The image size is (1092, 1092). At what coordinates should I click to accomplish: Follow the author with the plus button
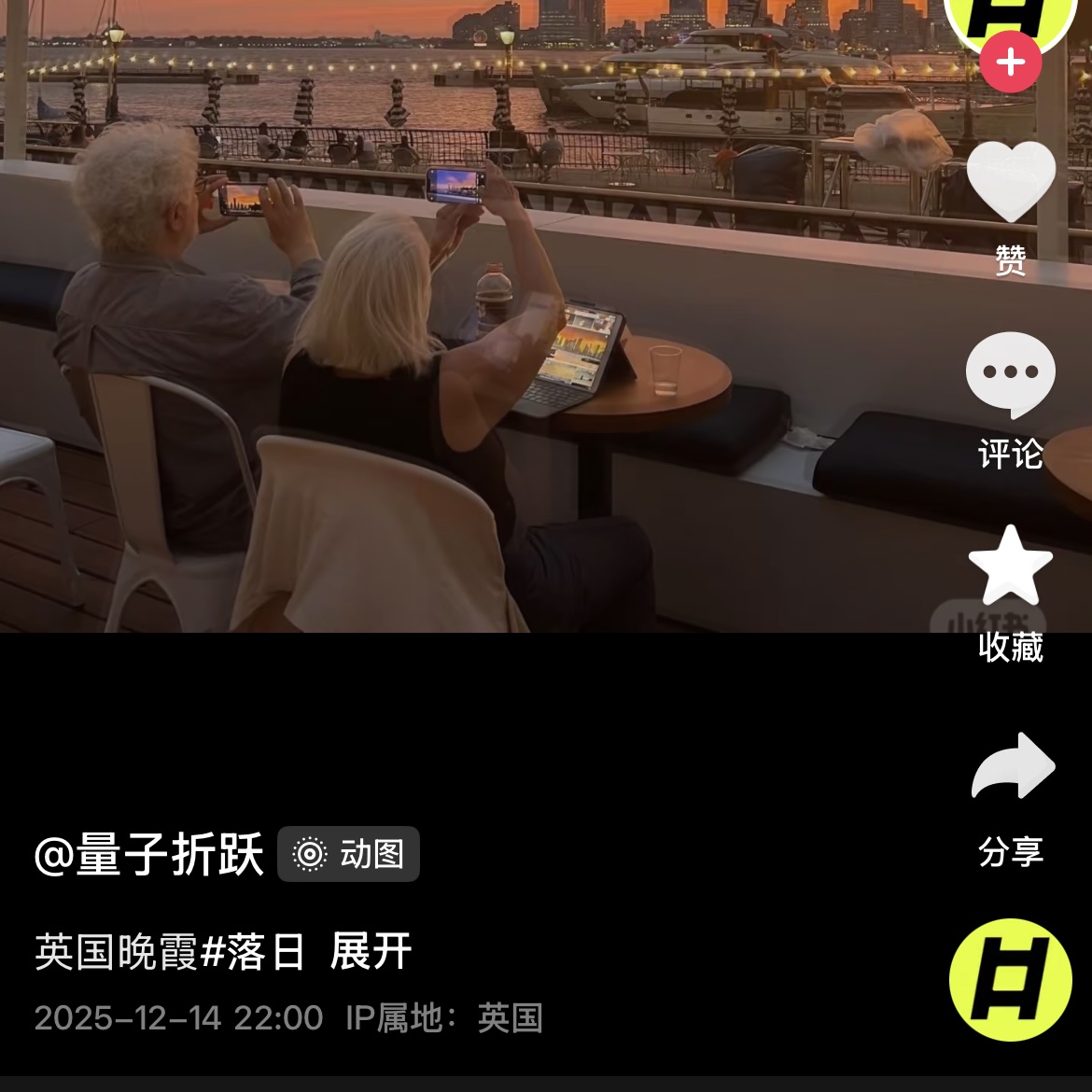pos(1010,63)
